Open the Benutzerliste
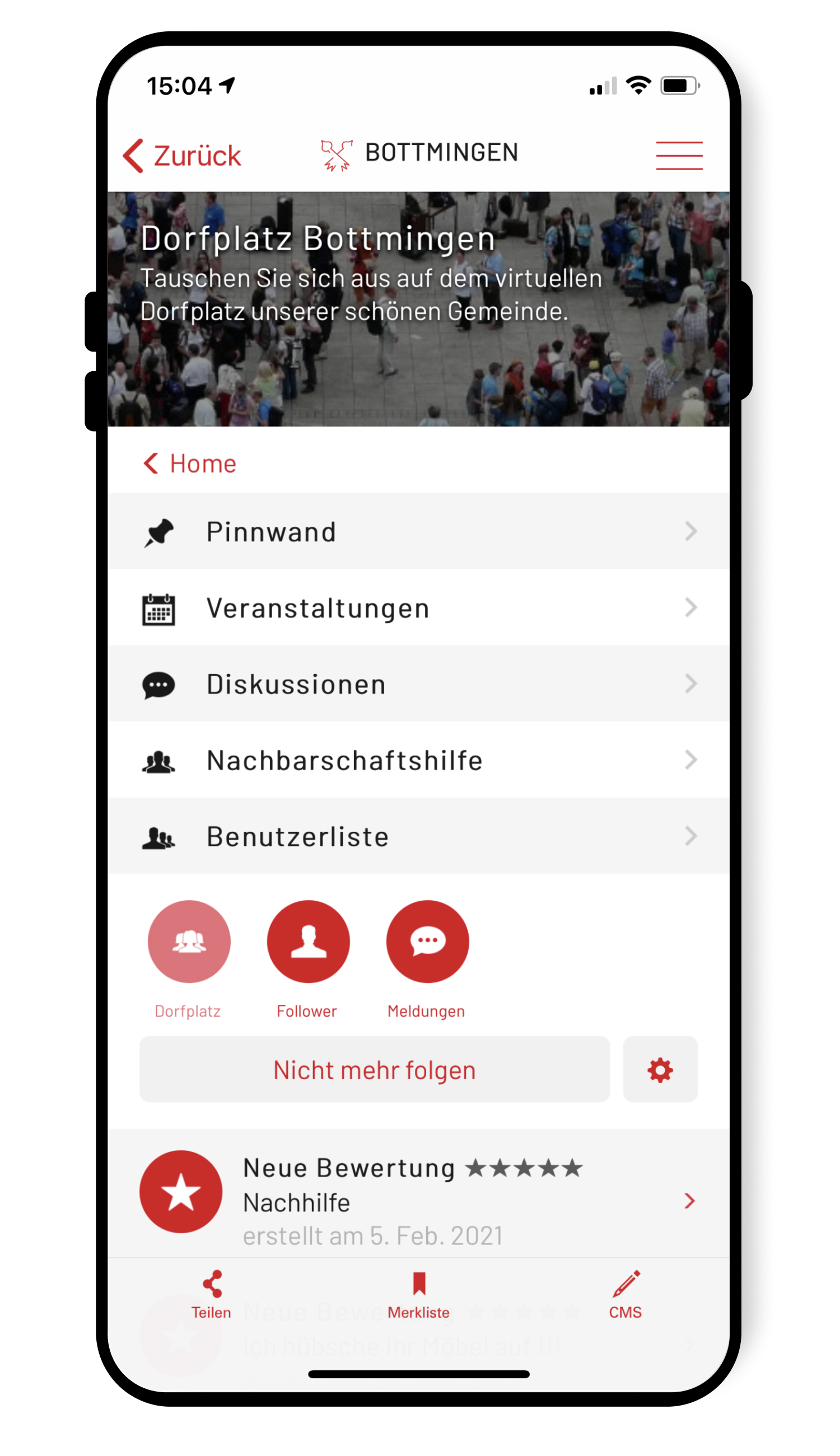 click(x=418, y=836)
